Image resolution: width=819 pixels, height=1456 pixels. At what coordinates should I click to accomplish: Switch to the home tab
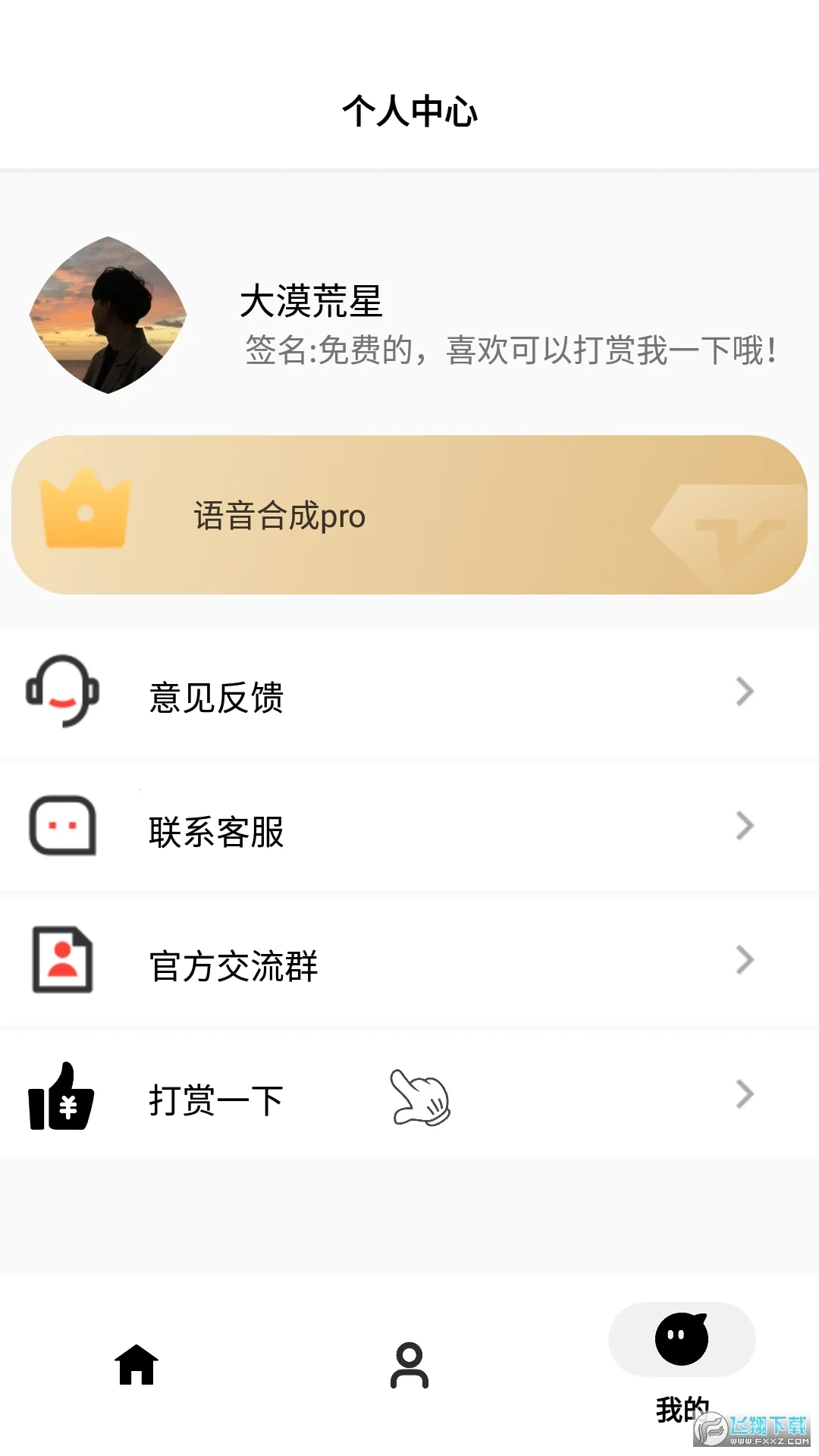tap(136, 1365)
